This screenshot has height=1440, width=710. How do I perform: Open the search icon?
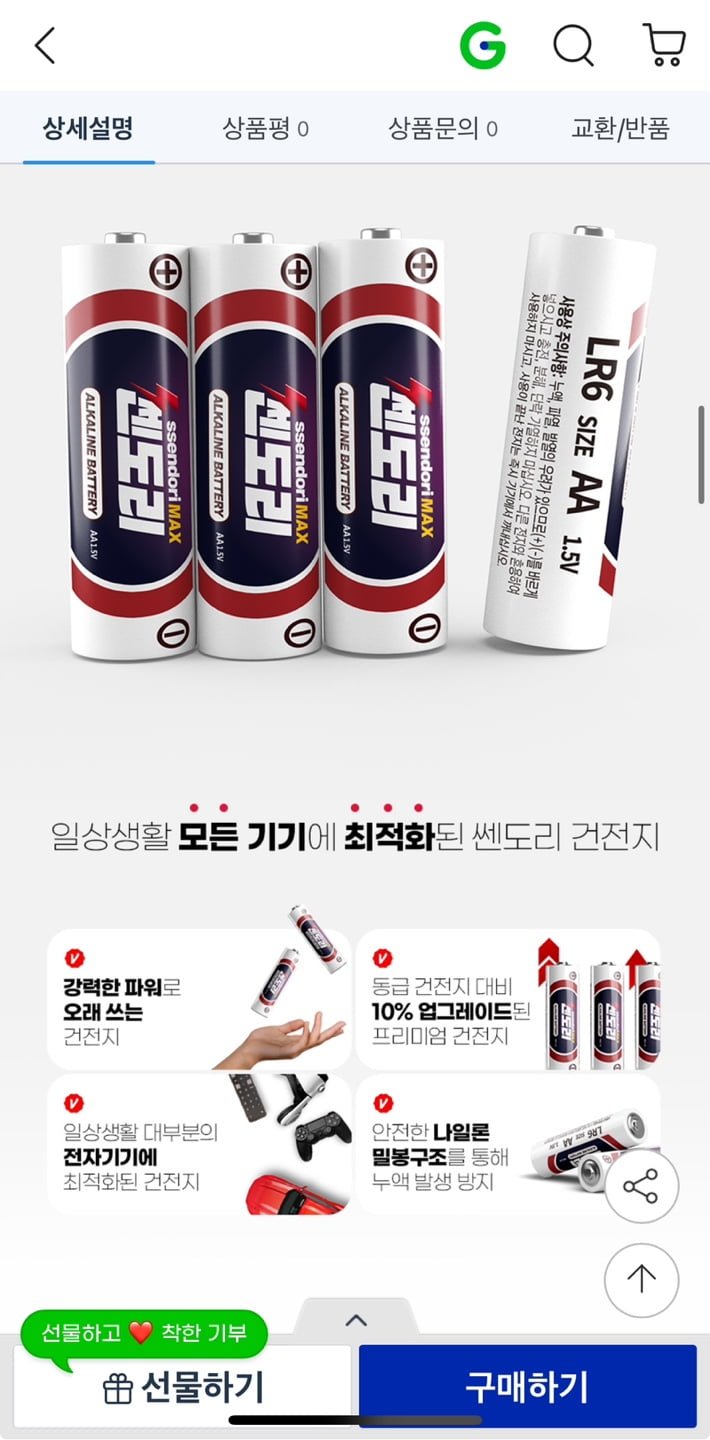pos(573,46)
